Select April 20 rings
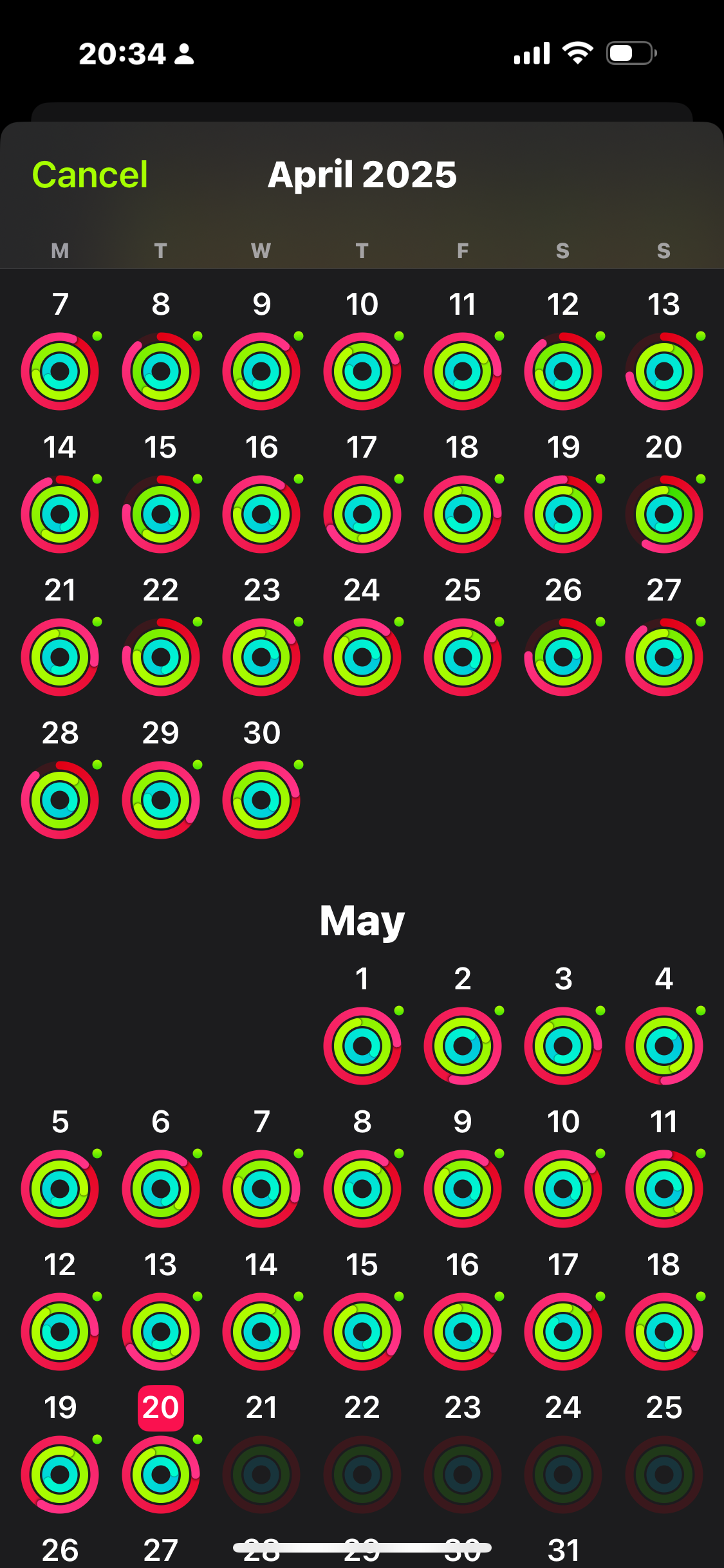 pyautogui.click(x=664, y=514)
